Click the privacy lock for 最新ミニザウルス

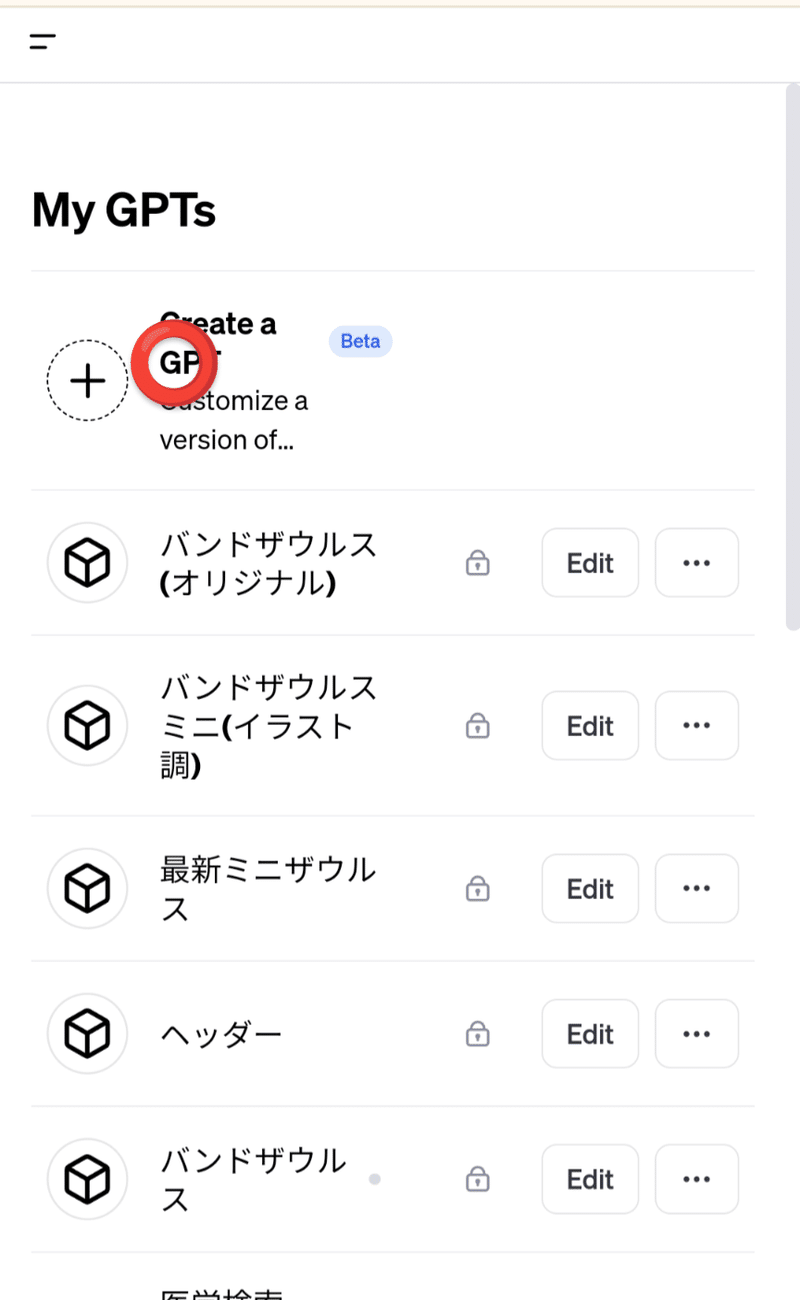click(x=477, y=889)
